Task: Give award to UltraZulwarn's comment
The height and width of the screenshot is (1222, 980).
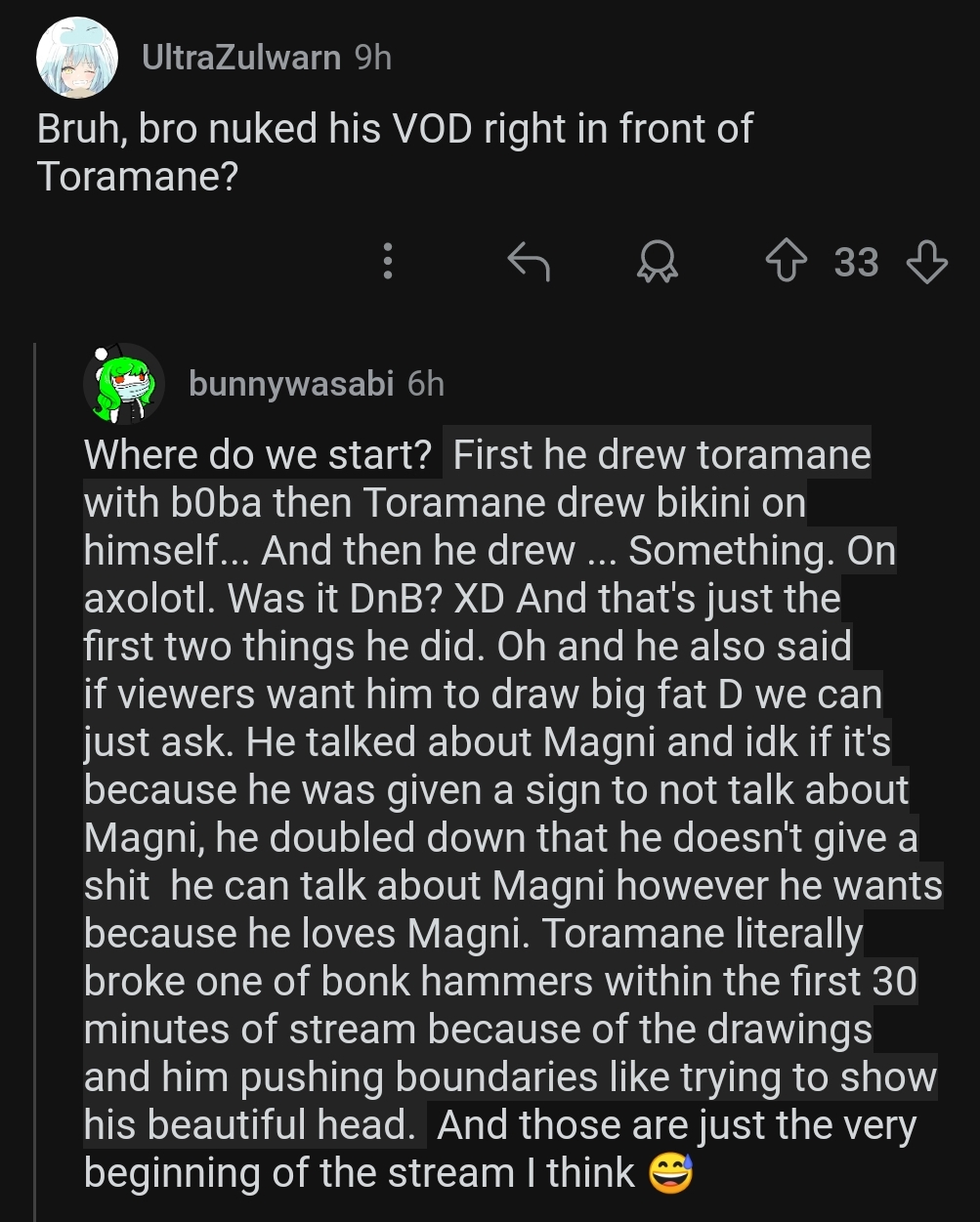Action: [x=656, y=262]
